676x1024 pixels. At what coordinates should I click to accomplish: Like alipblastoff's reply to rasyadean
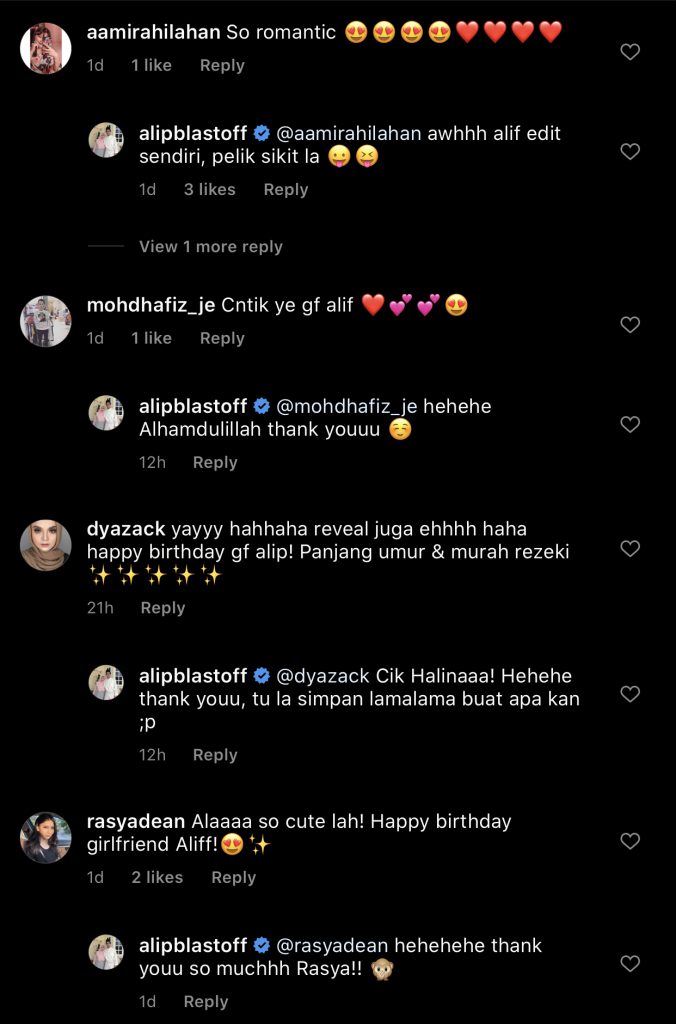point(630,964)
